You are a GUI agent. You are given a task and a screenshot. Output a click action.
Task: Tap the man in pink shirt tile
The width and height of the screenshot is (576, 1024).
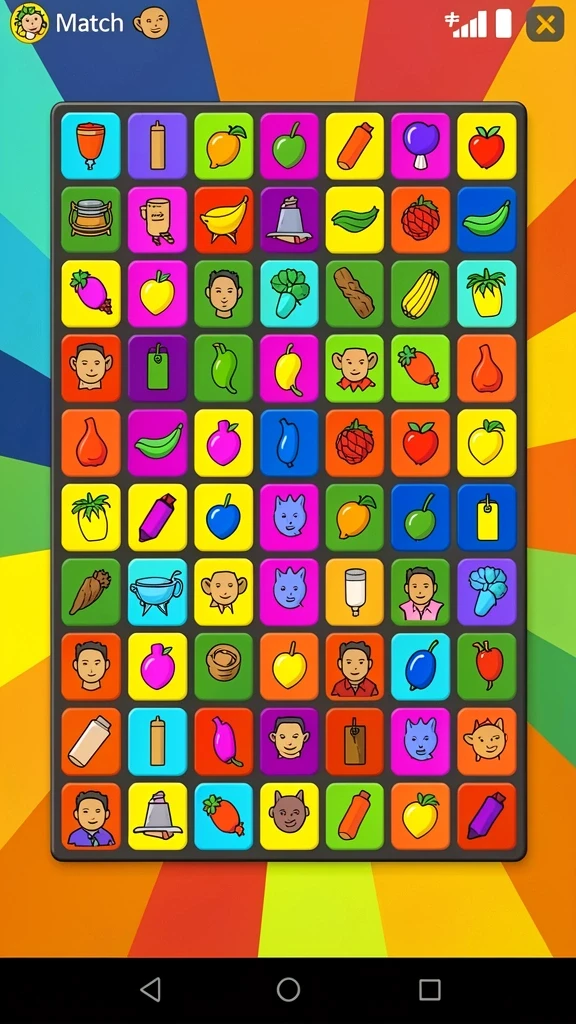pyautogui.click(x=421, y=592)
